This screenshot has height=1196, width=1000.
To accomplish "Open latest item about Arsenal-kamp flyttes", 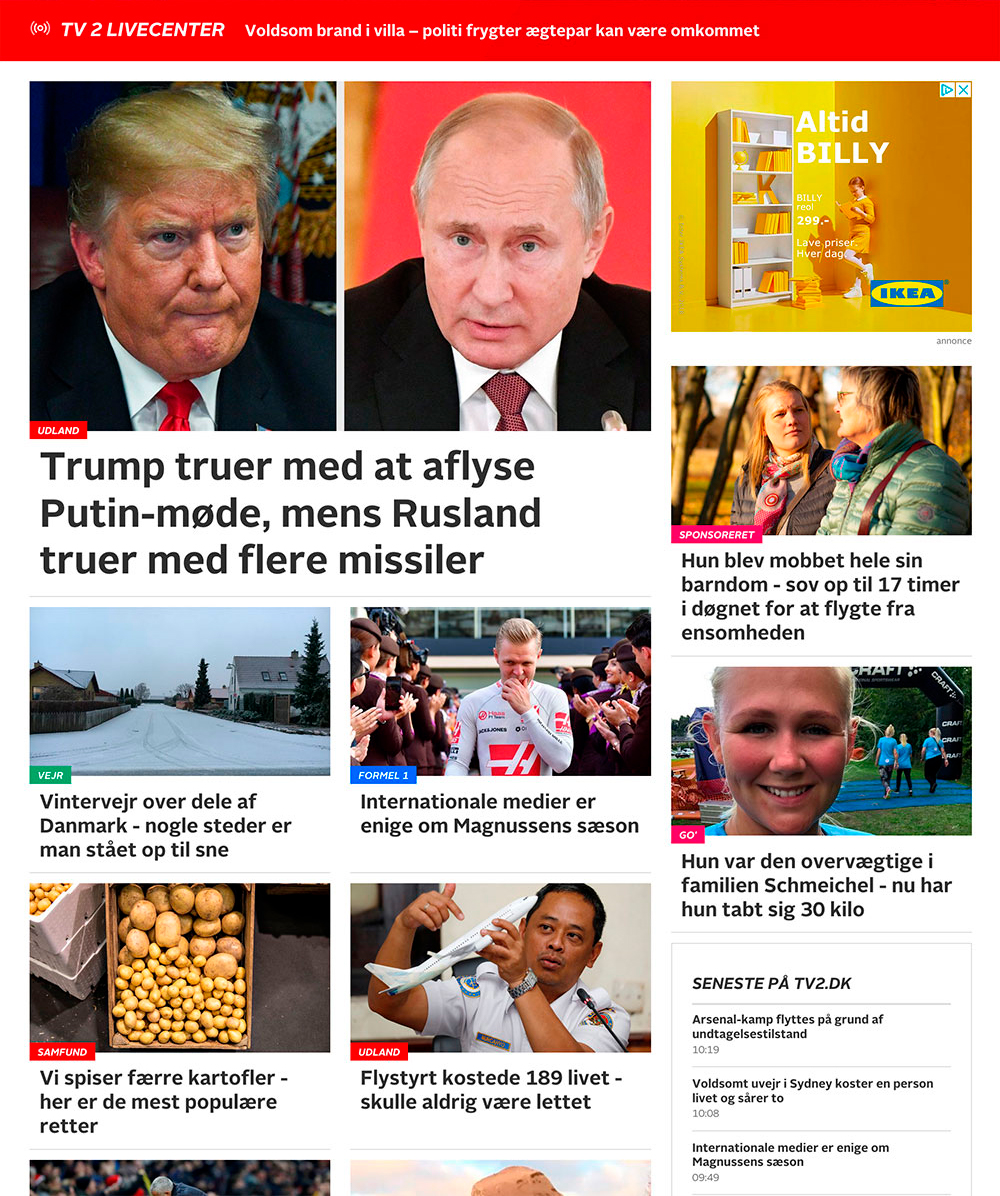I will pos(787,1026).
